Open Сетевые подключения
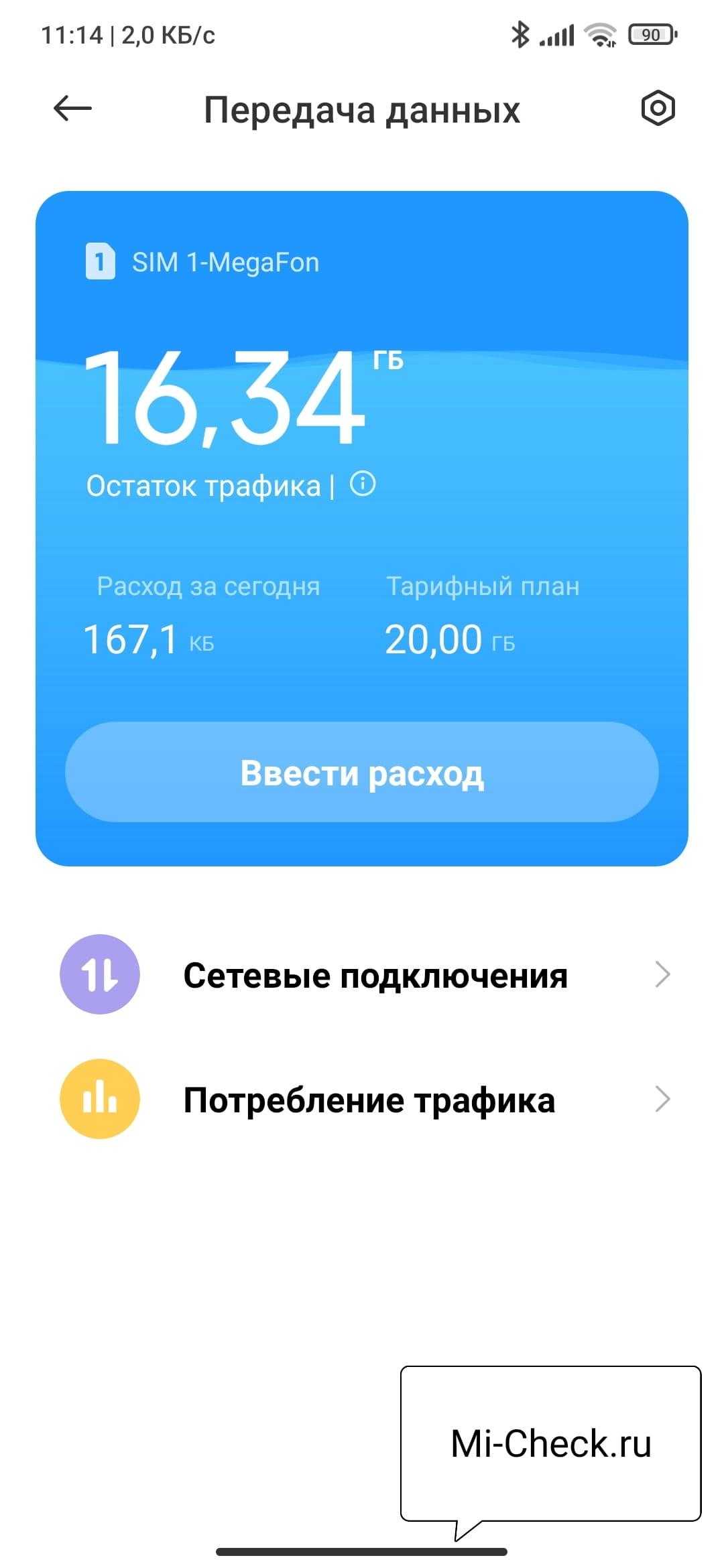Image resolution: width=724 pixels, height=1568 pixels. 365,974
